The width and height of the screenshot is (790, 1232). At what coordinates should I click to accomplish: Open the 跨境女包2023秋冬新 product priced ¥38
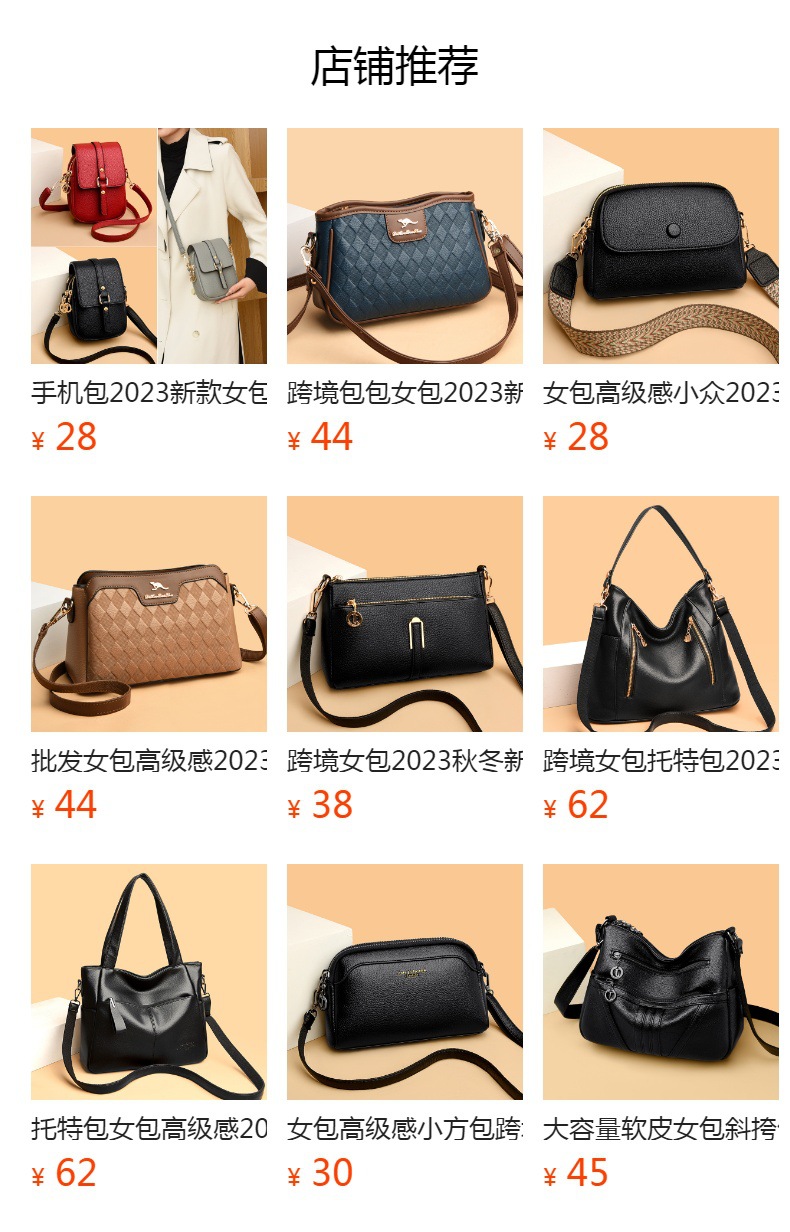(404, 614)
